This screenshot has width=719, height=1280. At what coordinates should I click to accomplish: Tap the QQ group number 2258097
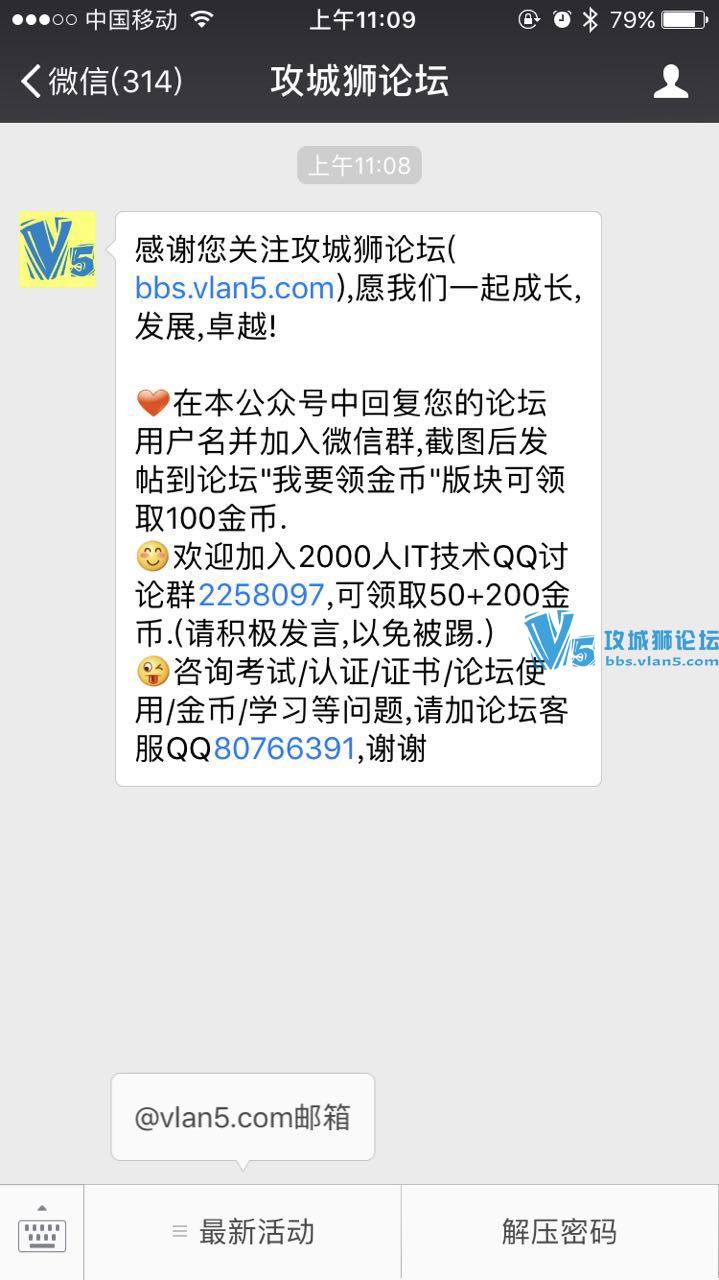point(261,595)
